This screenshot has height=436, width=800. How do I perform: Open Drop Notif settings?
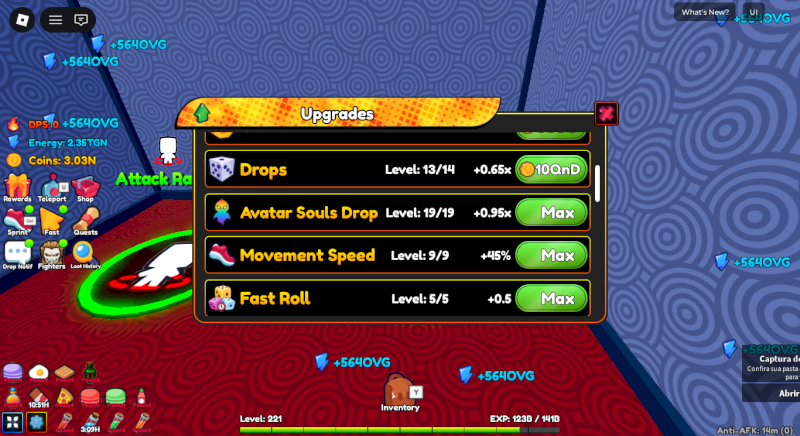click(17, 254)
